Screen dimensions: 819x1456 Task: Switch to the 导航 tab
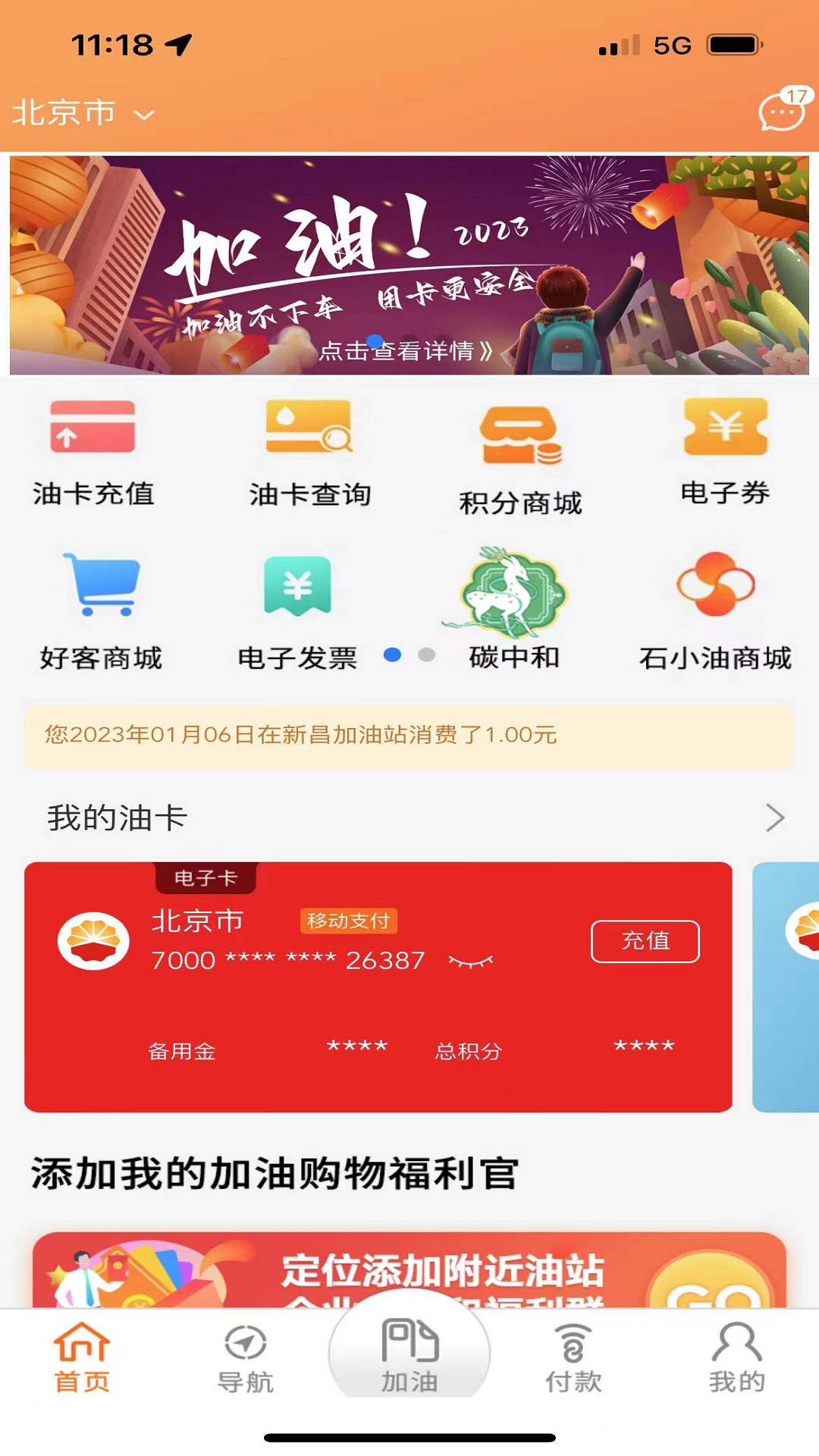(x=245, y=1358)
